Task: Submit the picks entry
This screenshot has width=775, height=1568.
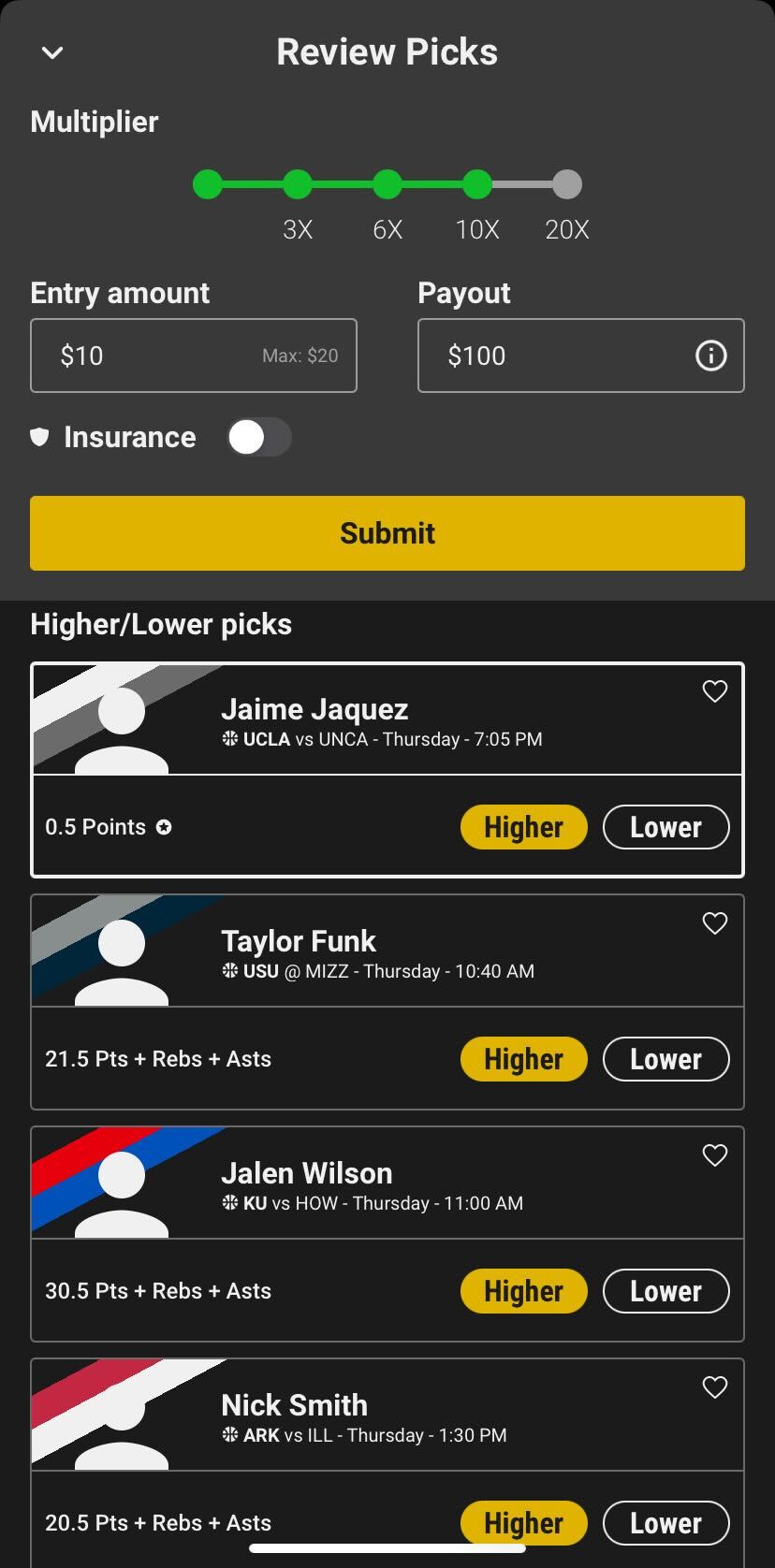Action: click(387, 533)
